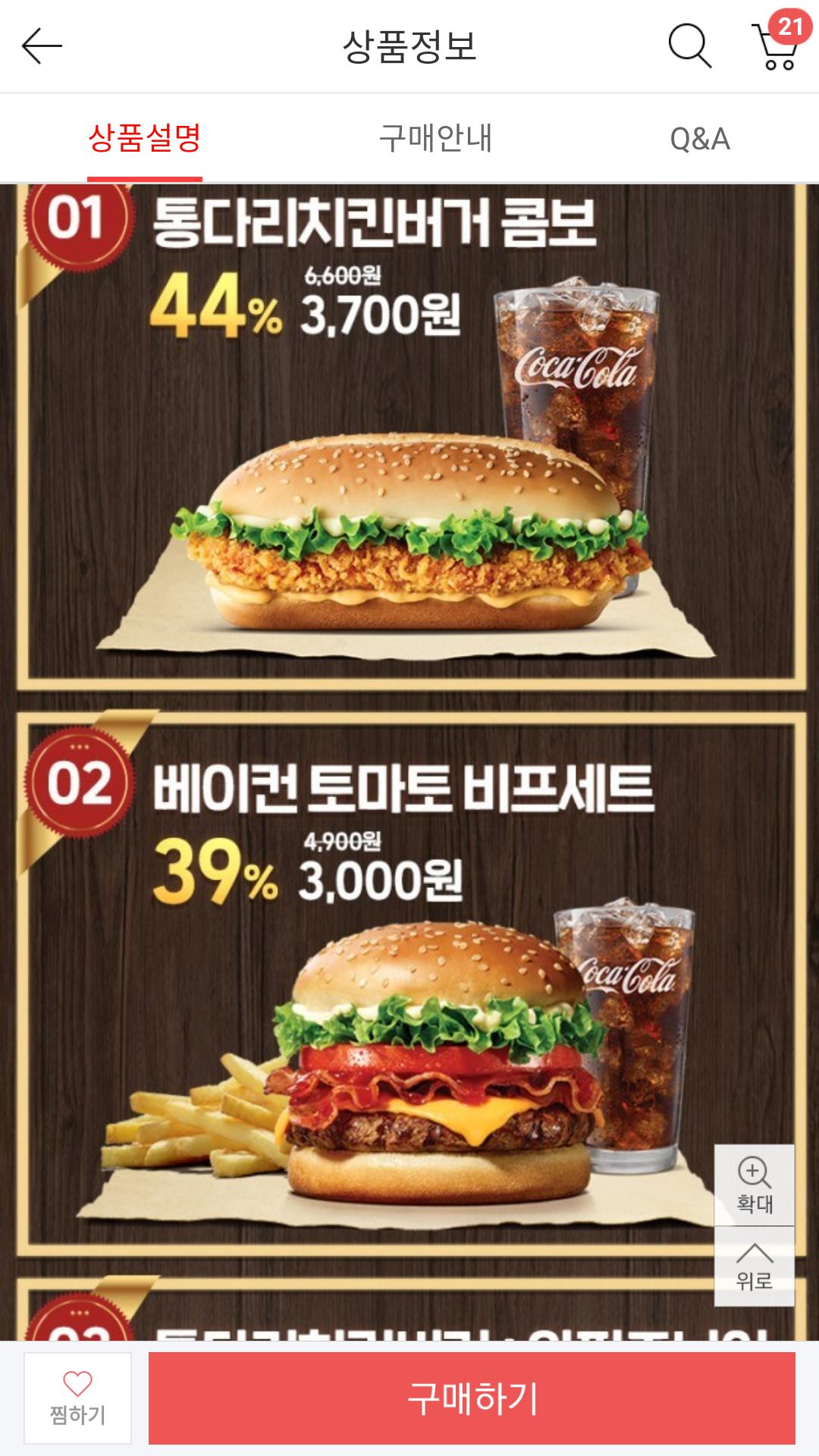Tap 확대 to zoom the product image
Screen dimensions: 819x1456
pos(755,1185)
